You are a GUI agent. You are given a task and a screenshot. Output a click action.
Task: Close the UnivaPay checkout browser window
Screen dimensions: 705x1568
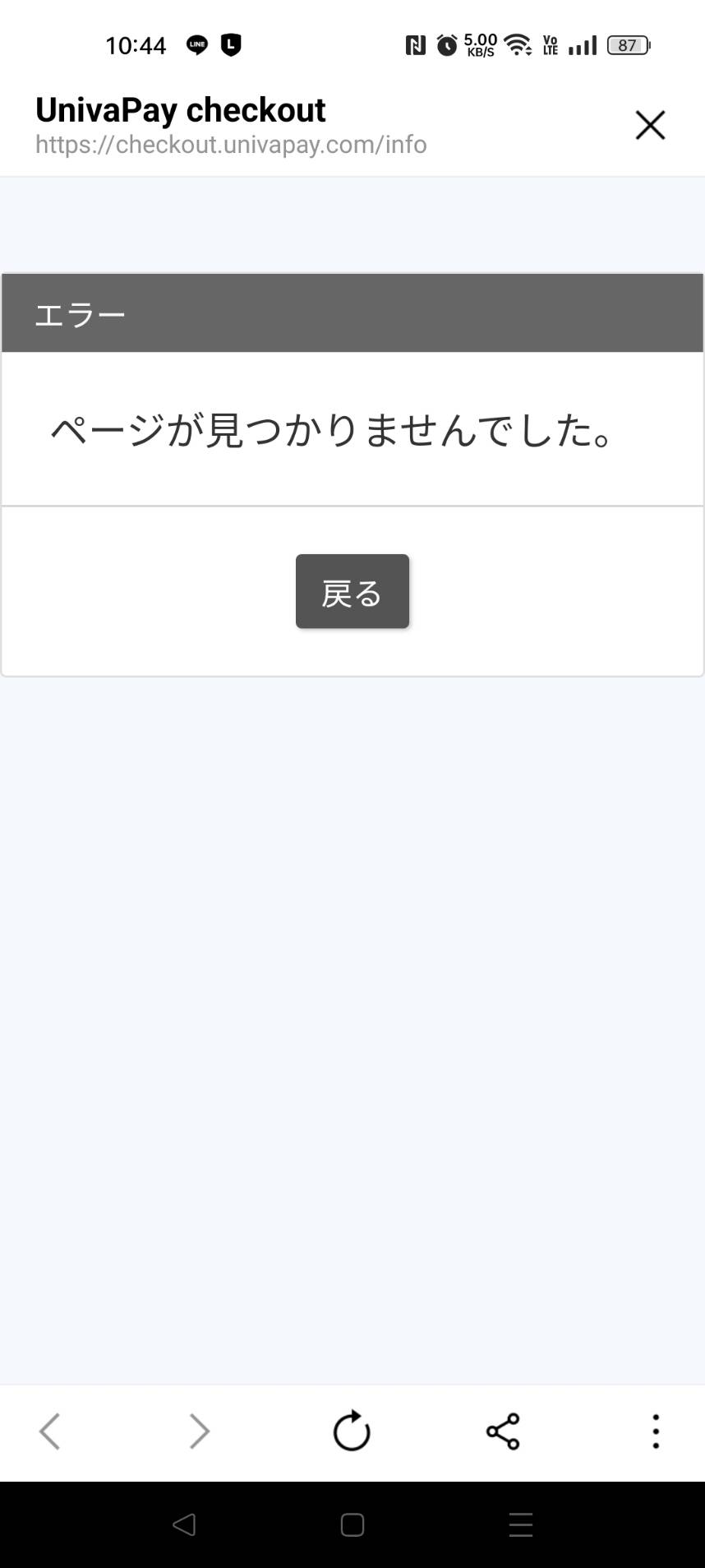coord(650,125)
